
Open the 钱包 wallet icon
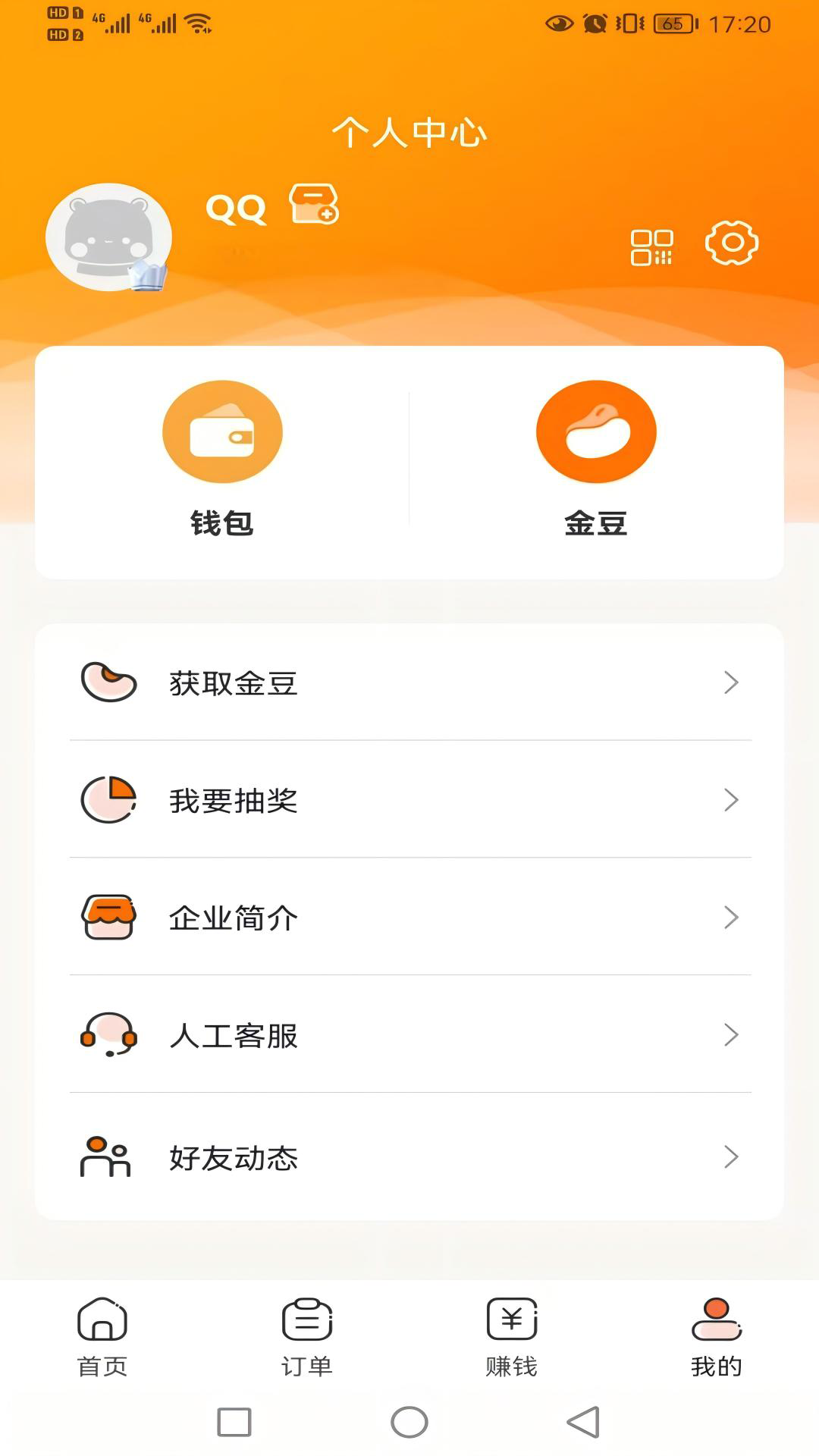[221, 431]
